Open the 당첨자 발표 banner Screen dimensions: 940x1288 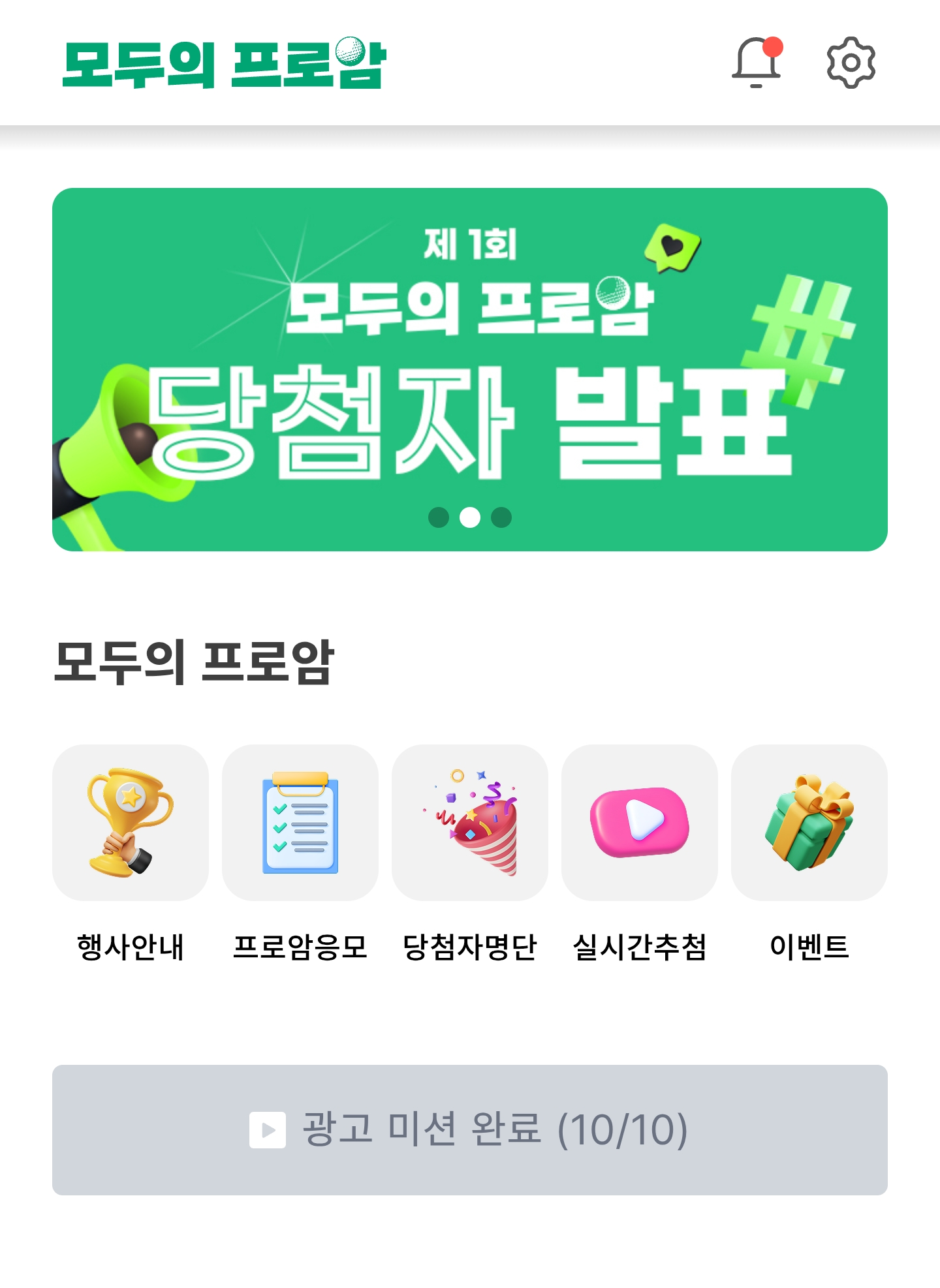click(470, 391)
